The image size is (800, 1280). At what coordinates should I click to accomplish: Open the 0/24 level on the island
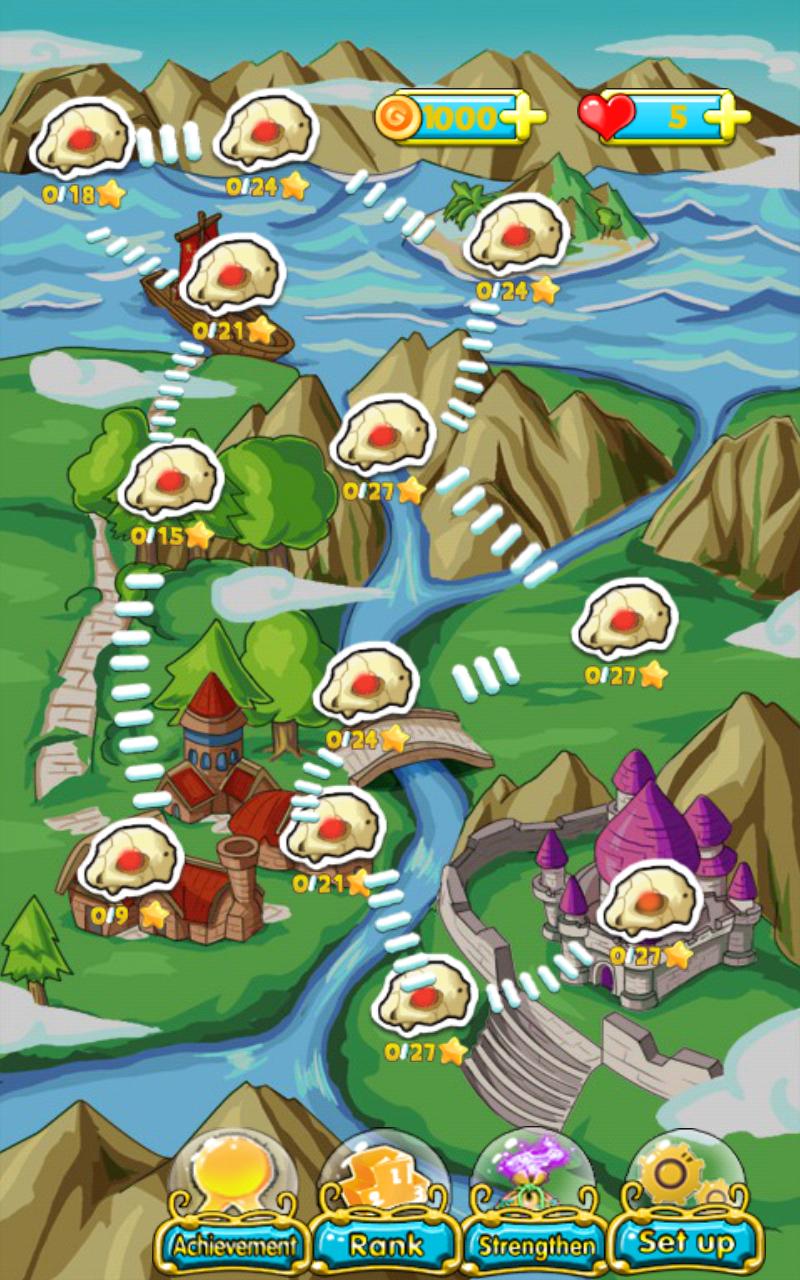517,236
